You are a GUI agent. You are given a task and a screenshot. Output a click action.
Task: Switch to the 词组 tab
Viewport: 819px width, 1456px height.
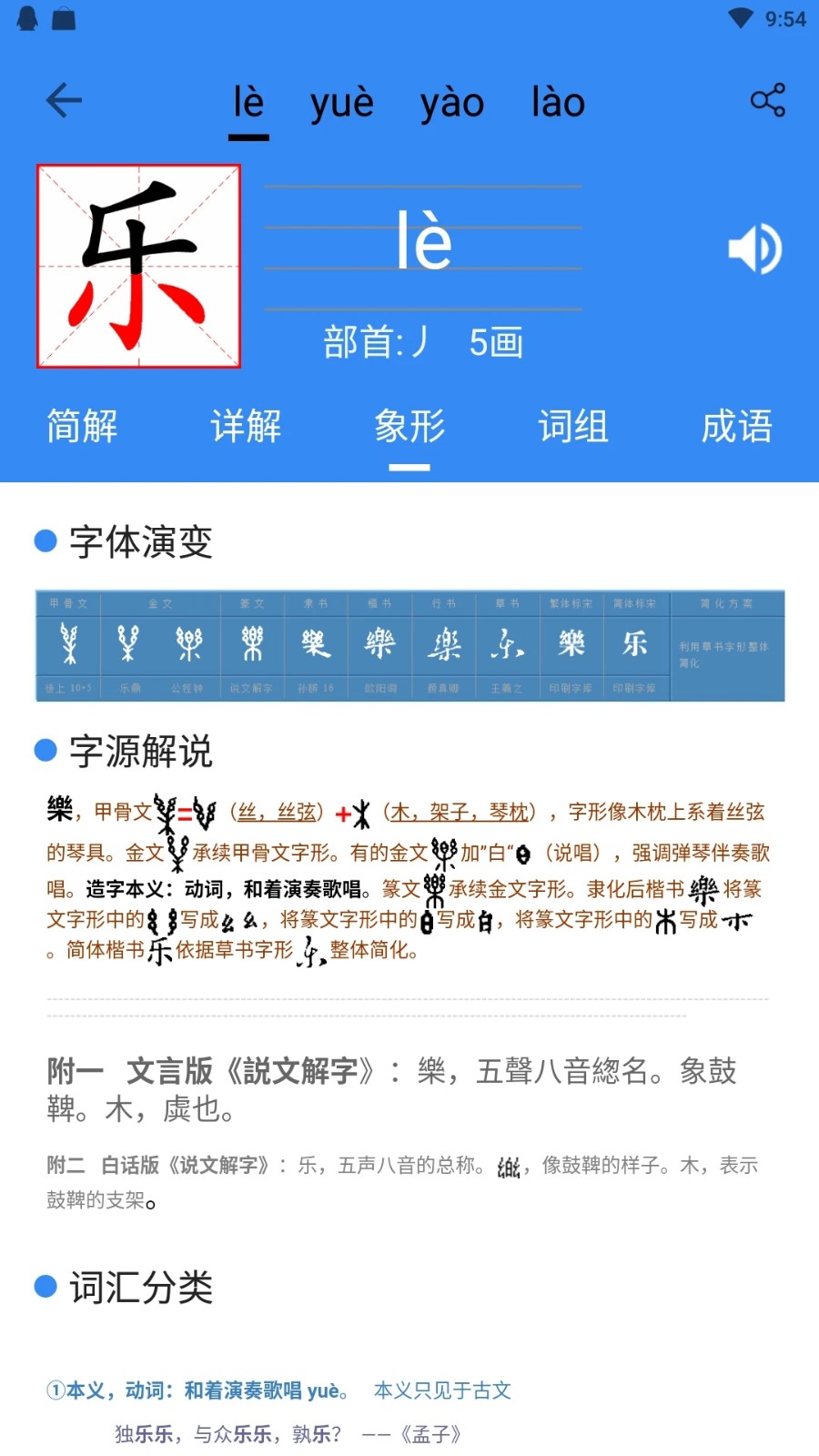(x=573, y=426)
